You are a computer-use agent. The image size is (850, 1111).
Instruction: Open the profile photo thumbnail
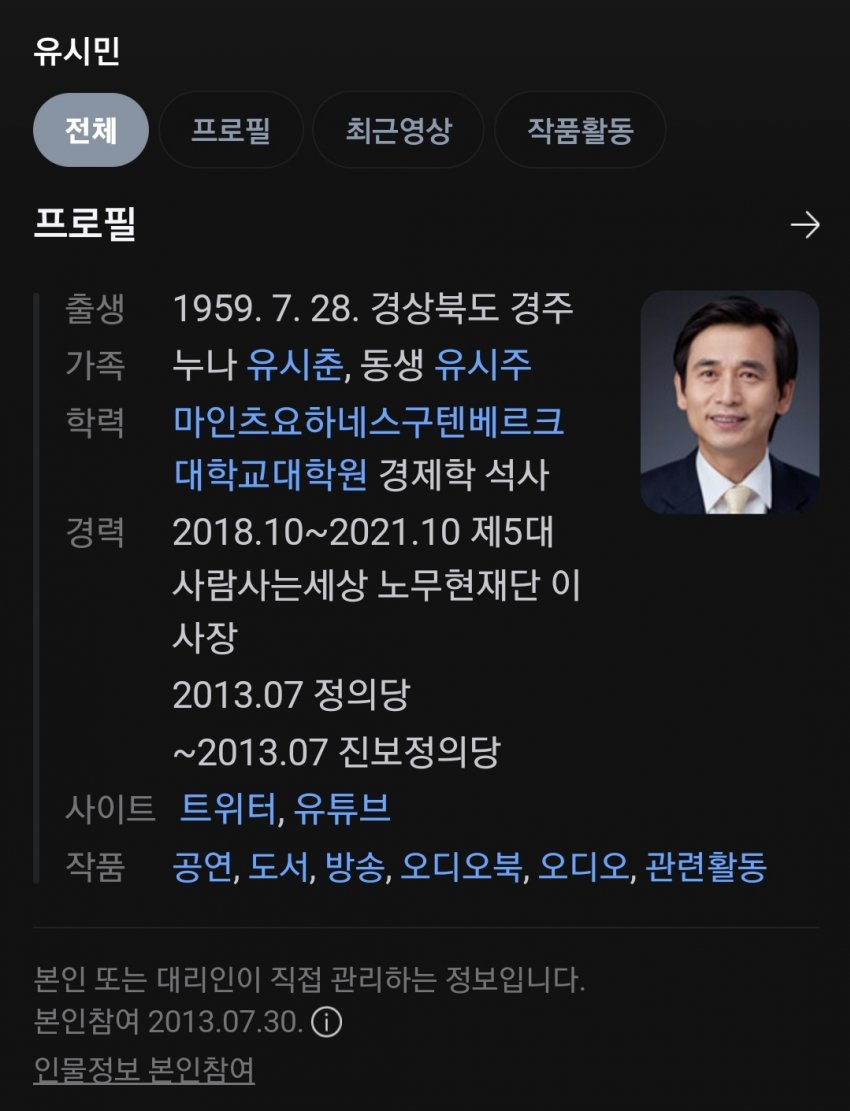click(729, 402)
